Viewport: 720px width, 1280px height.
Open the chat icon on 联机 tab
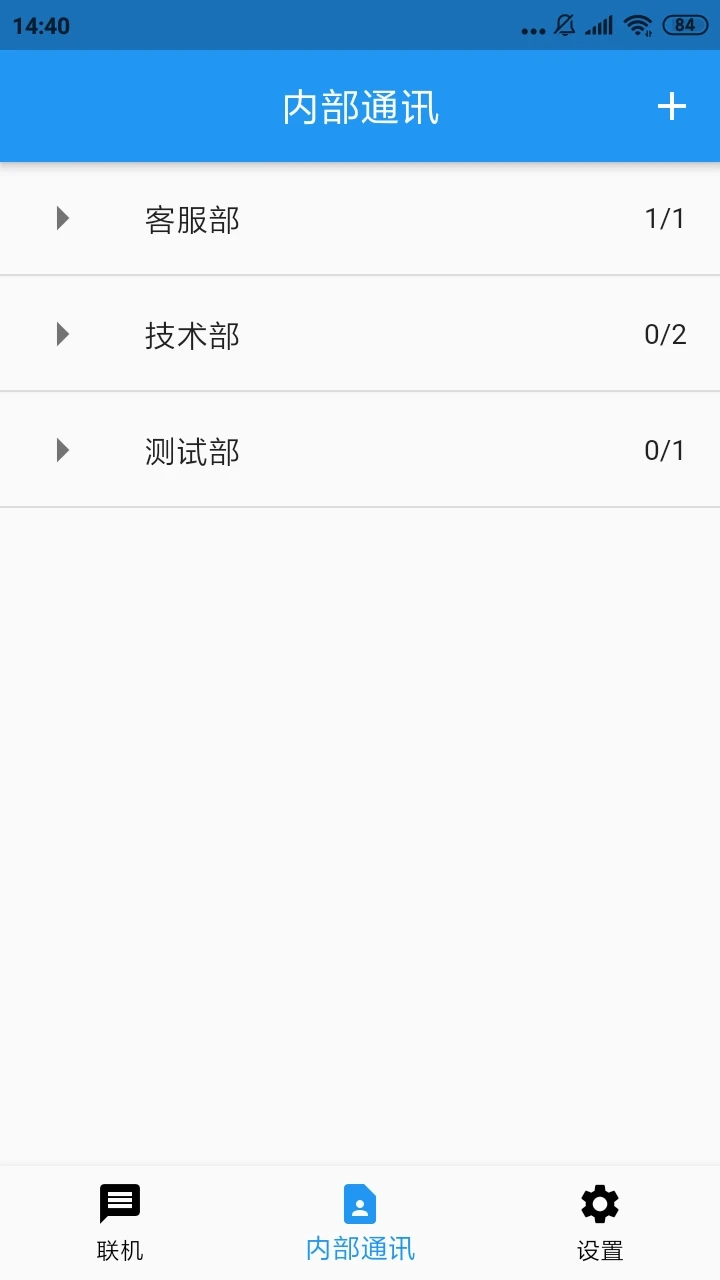pos(119,1204)
